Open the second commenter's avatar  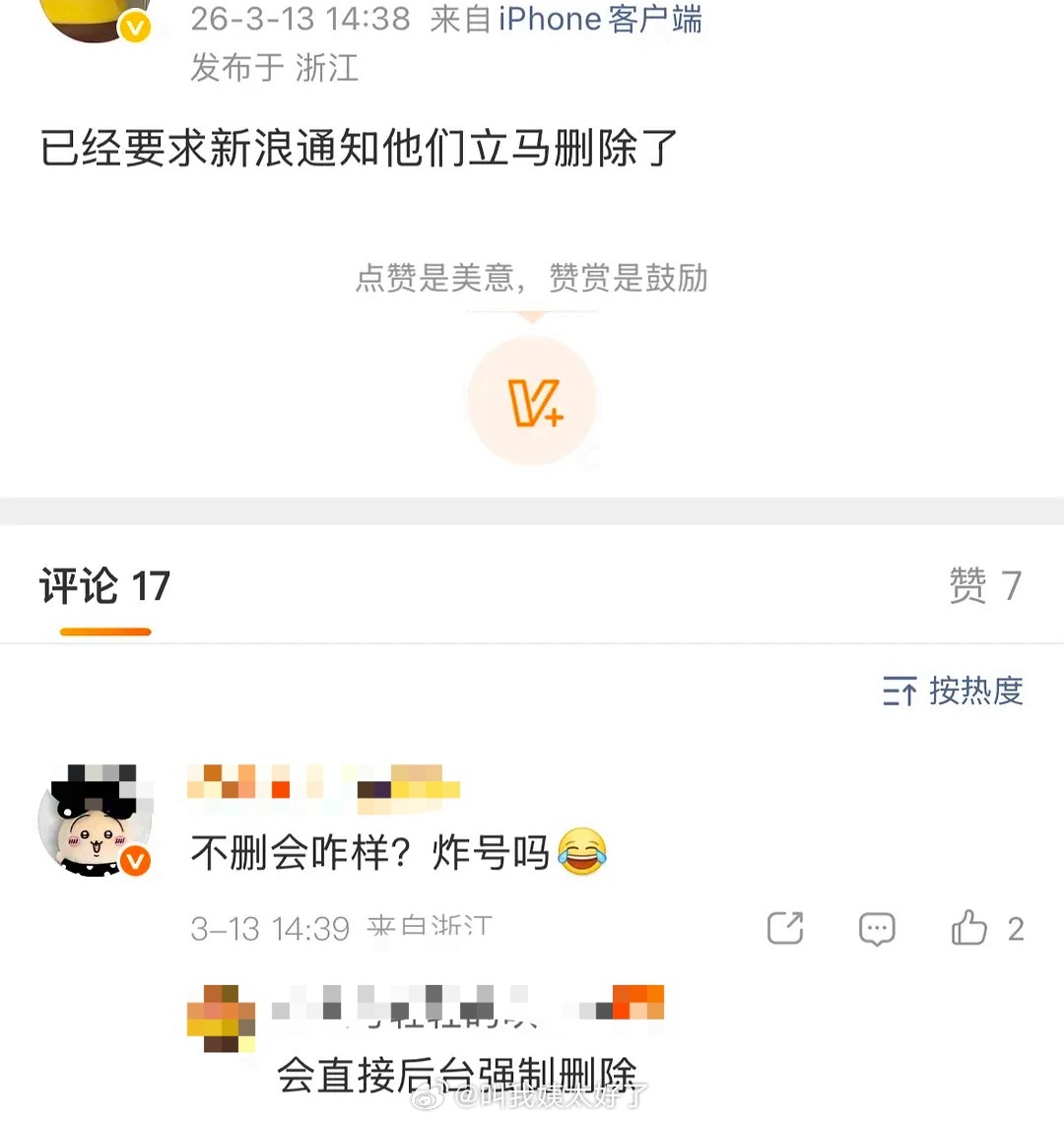click(221, 1019)
